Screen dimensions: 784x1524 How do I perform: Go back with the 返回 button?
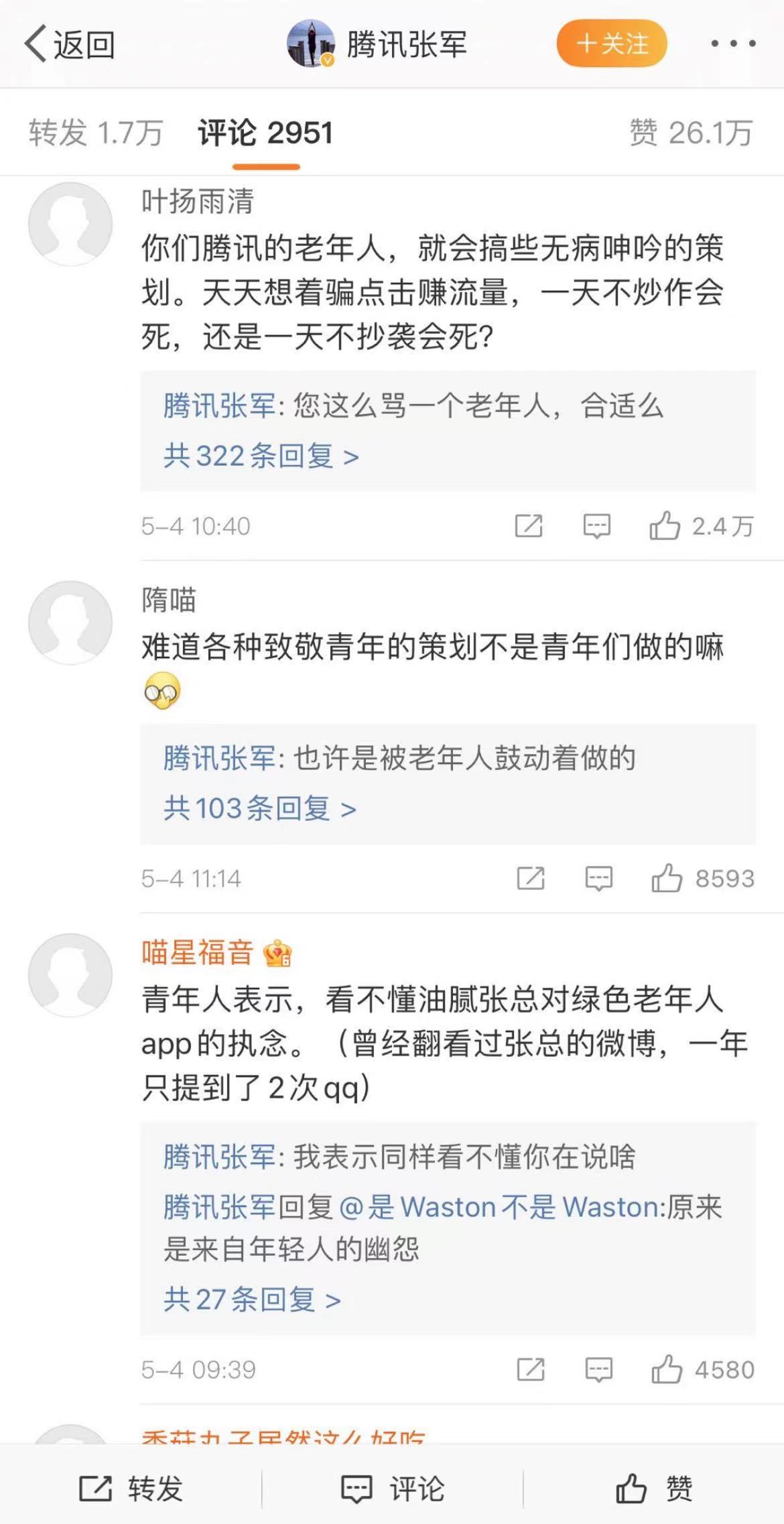[x=69, y=45]
